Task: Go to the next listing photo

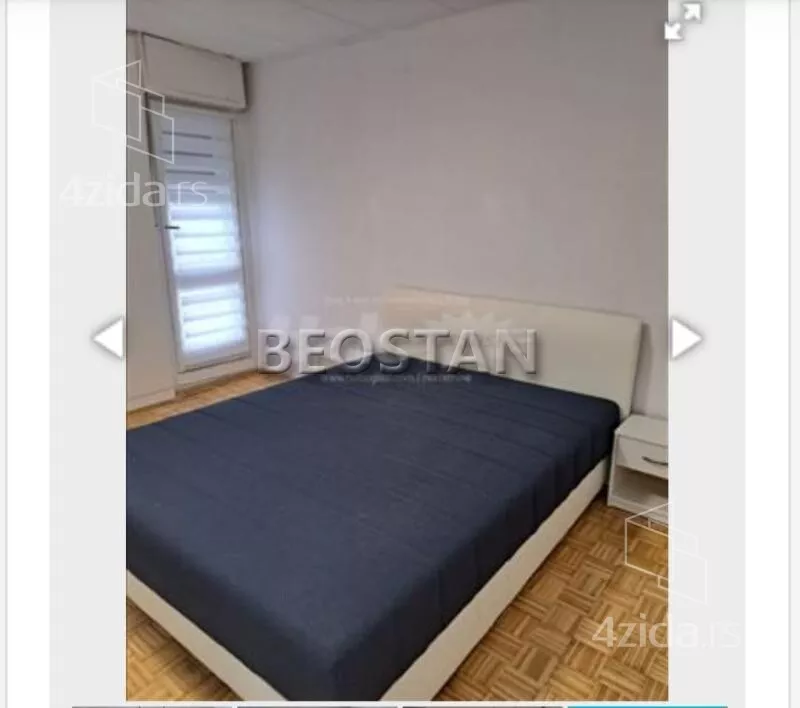Action: click(685, 338)
